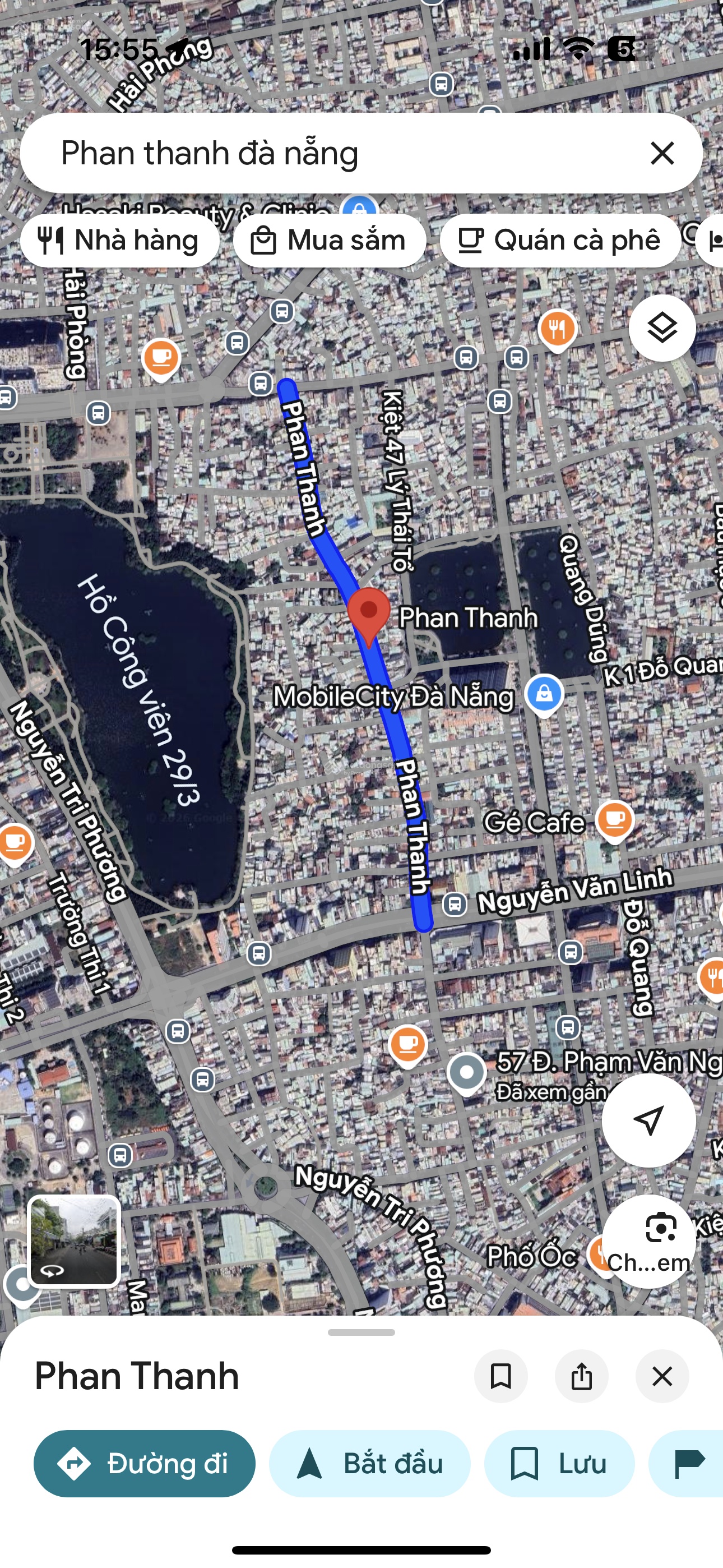Save the place with the Lưu button
This screenshot has height=1568, width=723.
559,1463
